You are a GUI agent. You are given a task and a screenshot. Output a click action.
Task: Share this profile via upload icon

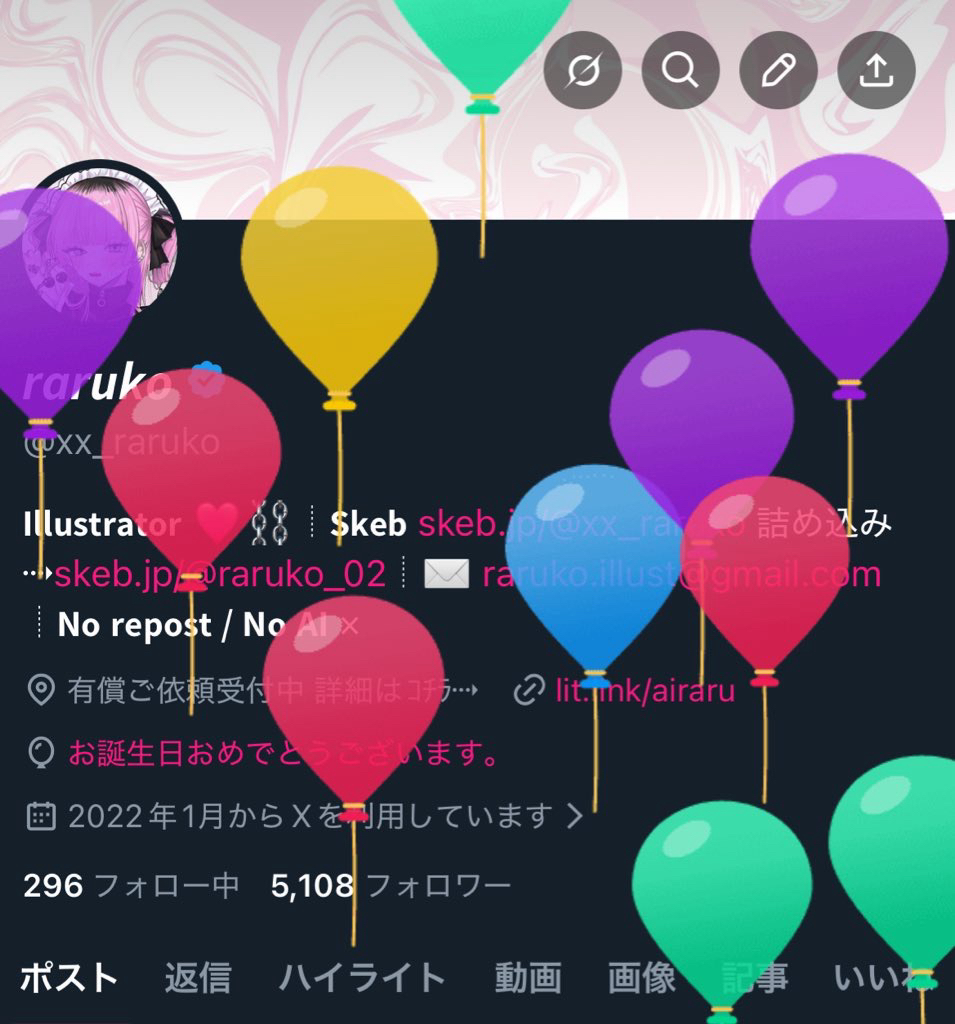(876, 70)
